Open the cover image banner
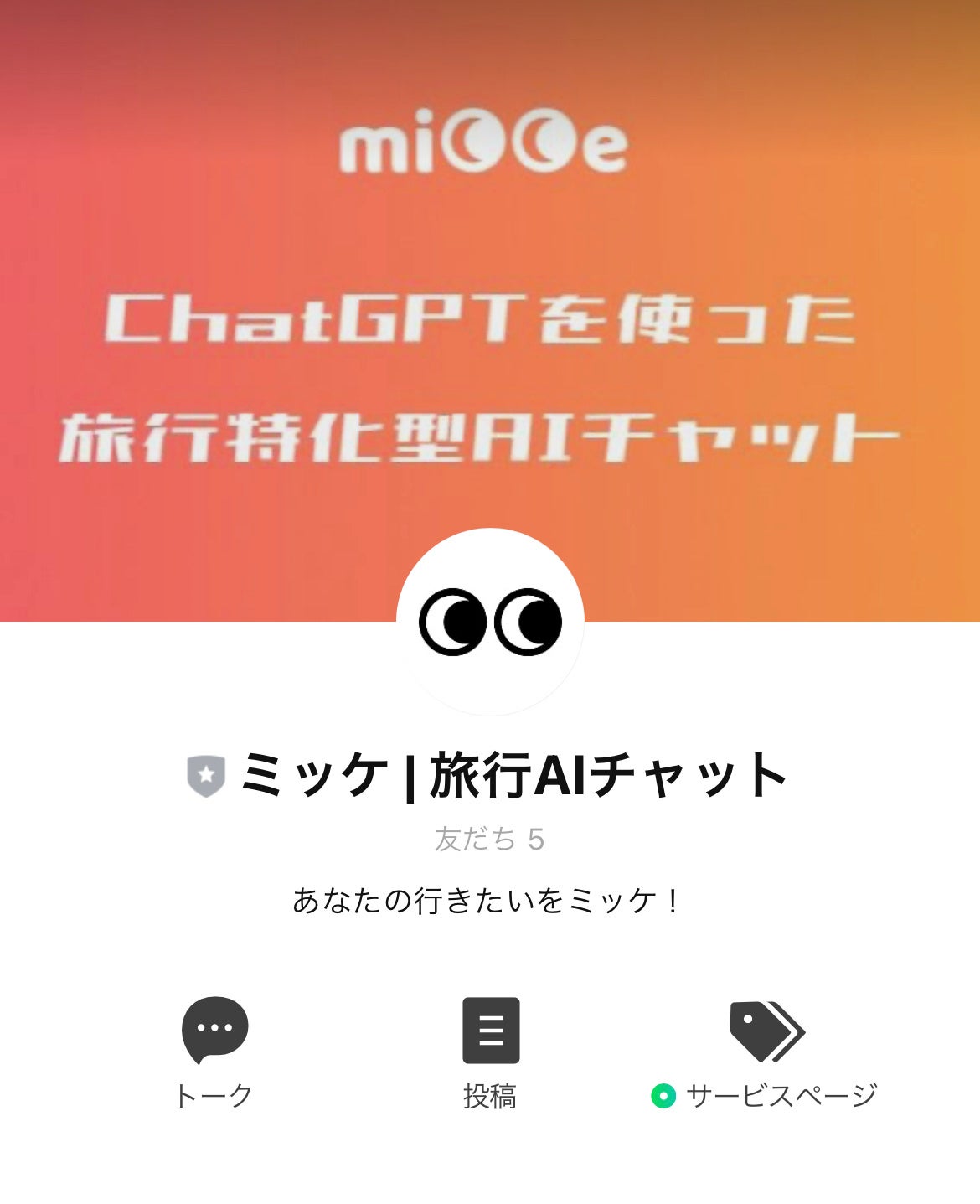980x1204 pixels. 490,310
